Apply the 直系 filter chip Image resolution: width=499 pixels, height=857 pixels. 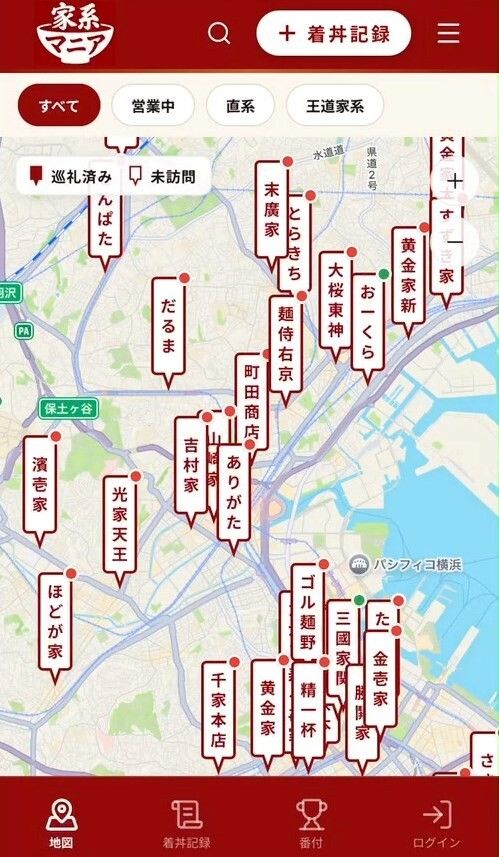pos(240,105)
